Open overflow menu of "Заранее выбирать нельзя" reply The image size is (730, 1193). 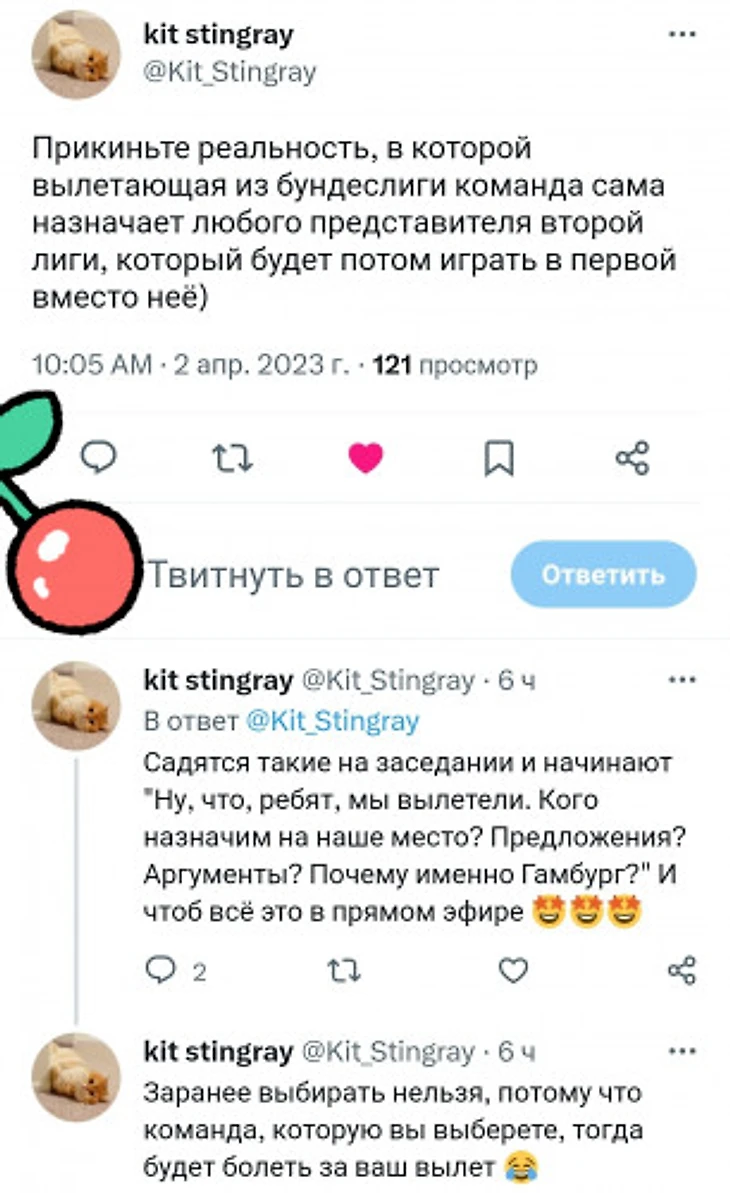point(681,1051)
